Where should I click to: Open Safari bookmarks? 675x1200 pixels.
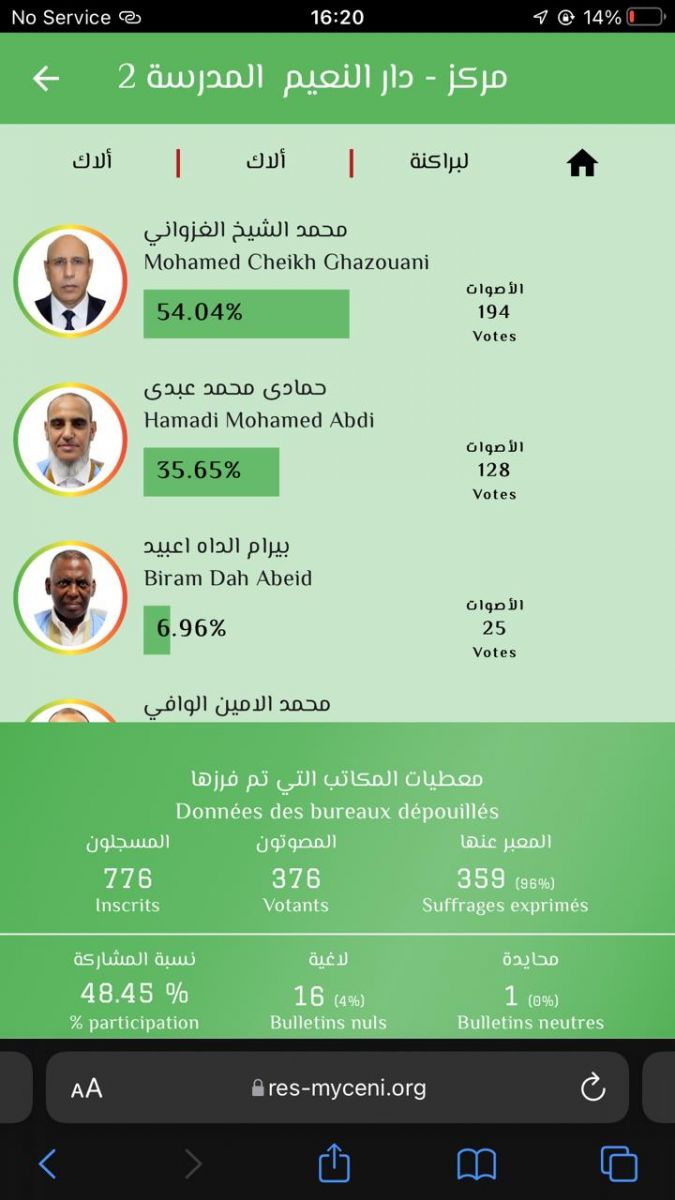pos(476,1164)
